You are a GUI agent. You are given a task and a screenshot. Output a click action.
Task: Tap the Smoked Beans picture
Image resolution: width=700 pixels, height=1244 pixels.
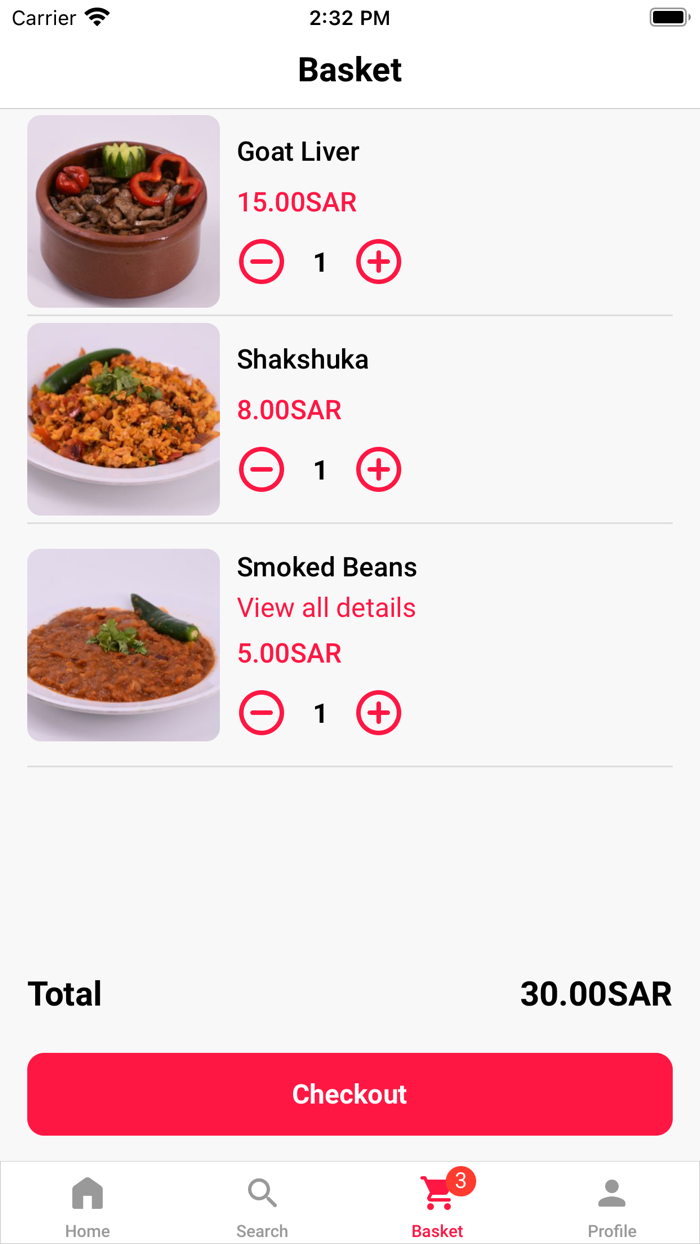pos(123,645)
